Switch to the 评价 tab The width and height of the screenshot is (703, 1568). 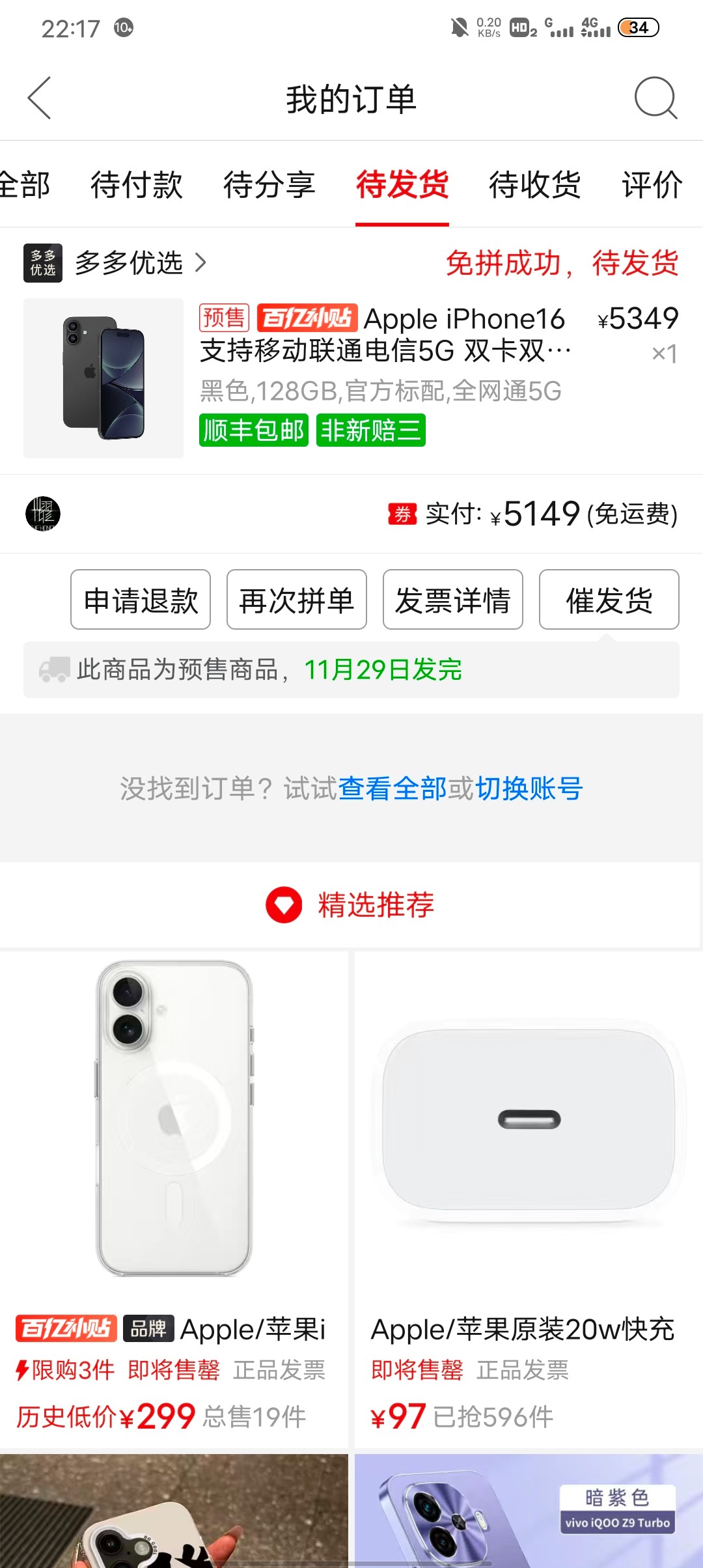point(652,185)
